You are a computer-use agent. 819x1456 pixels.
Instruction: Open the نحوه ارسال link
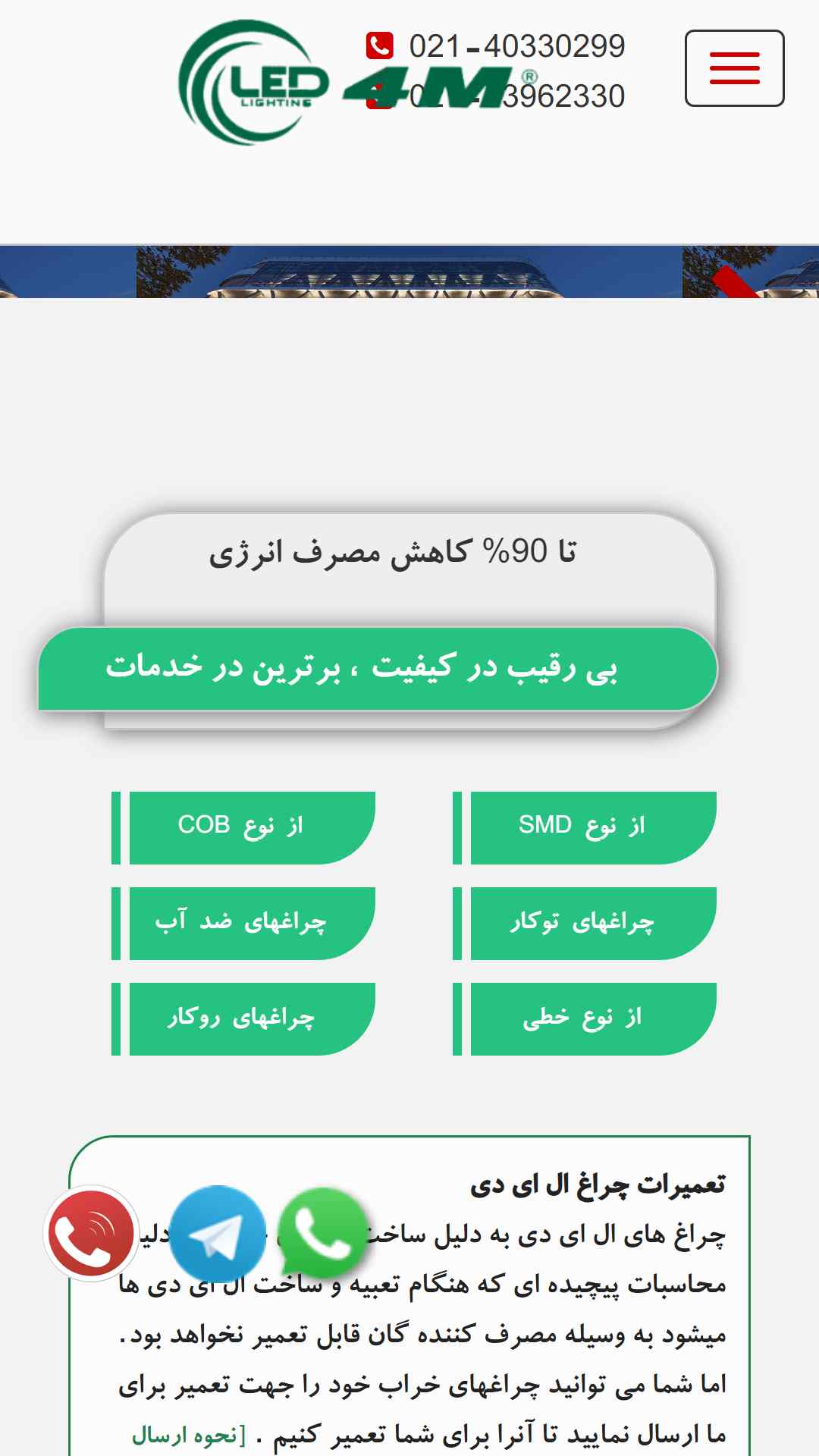pos(189,1434)
